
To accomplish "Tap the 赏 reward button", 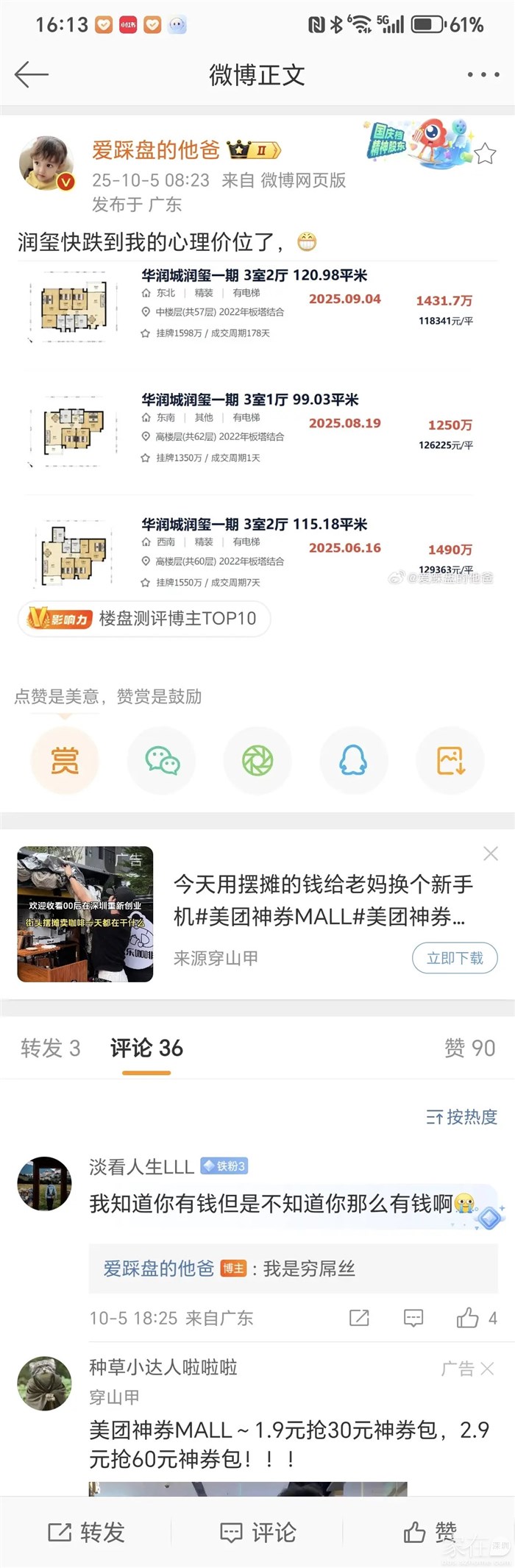I will click(x=65, y=760).
